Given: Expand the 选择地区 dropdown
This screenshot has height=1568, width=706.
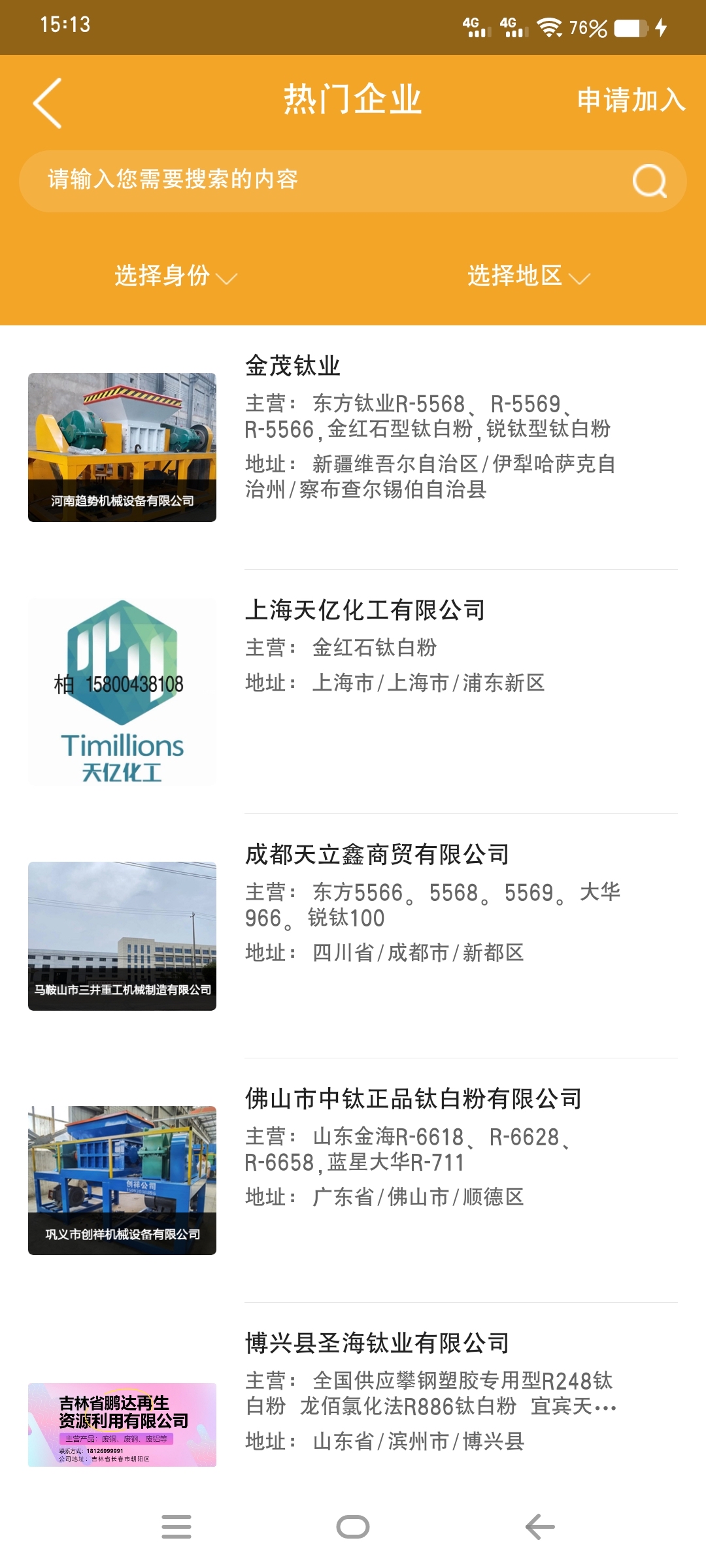Looking at the screenshot, I should click(x=528, y=276).
